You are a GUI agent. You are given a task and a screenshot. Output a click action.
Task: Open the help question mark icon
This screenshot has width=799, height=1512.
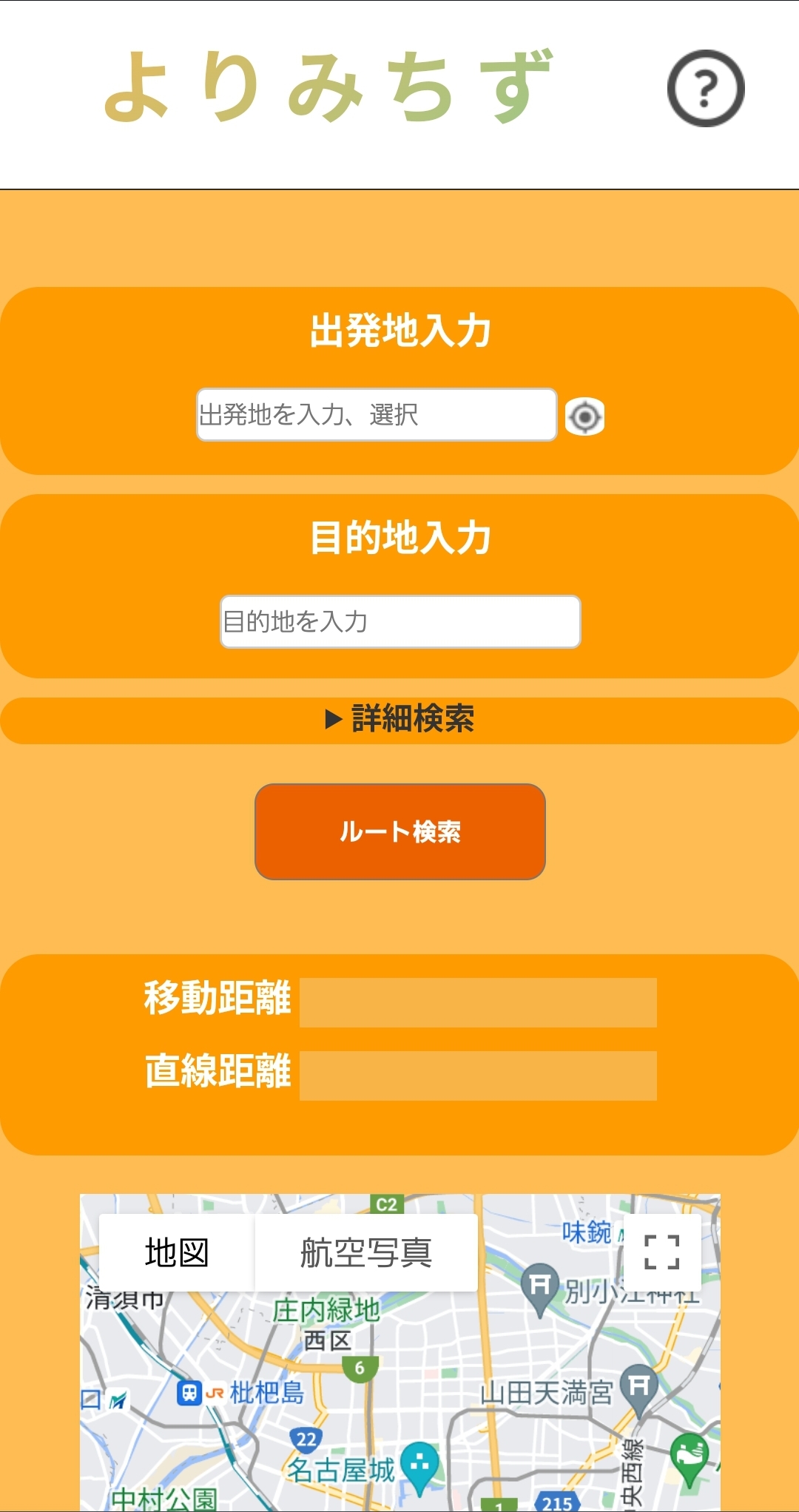pyautogui.click(x=706, y=89)
